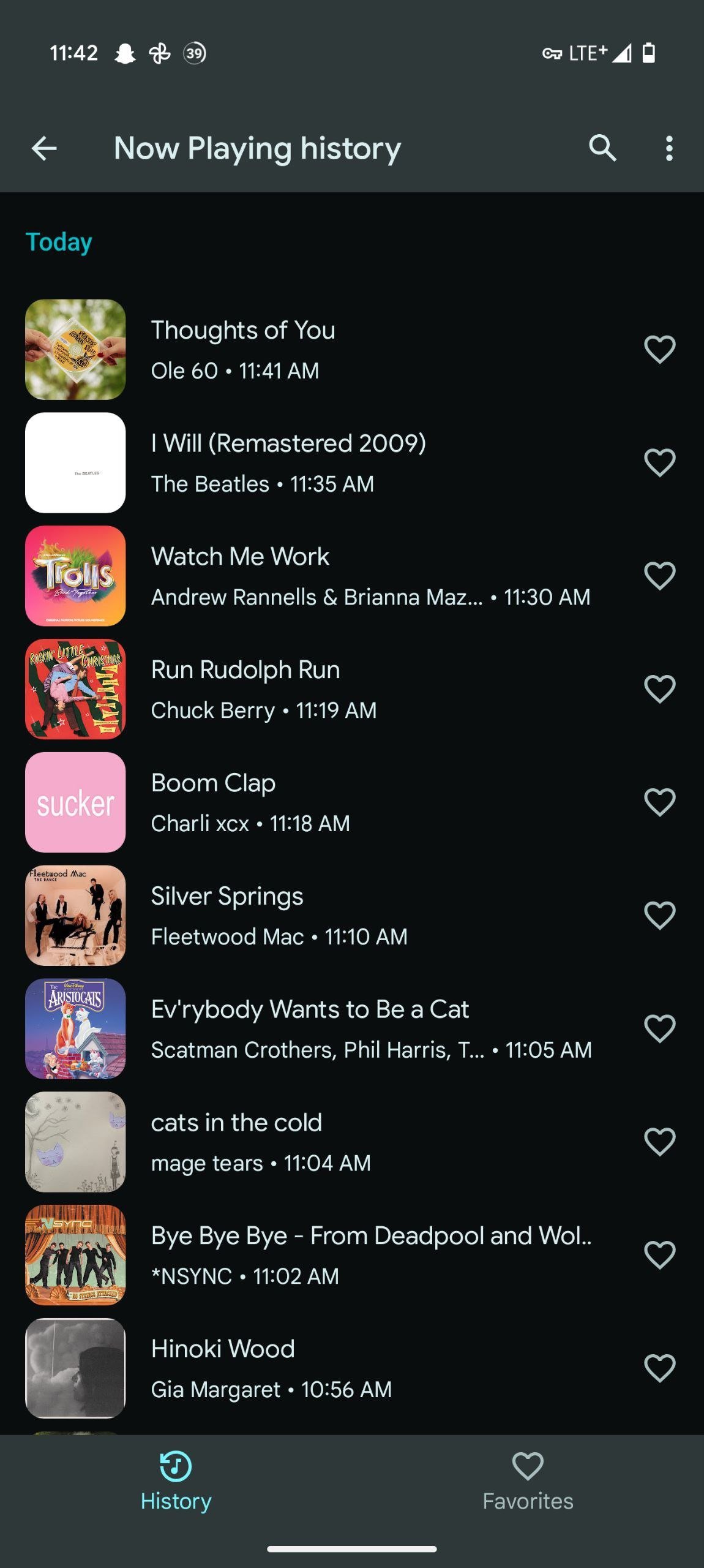
Task: Mark Run Rudolph Run as favorite
Action: click(x=659, y=689)
